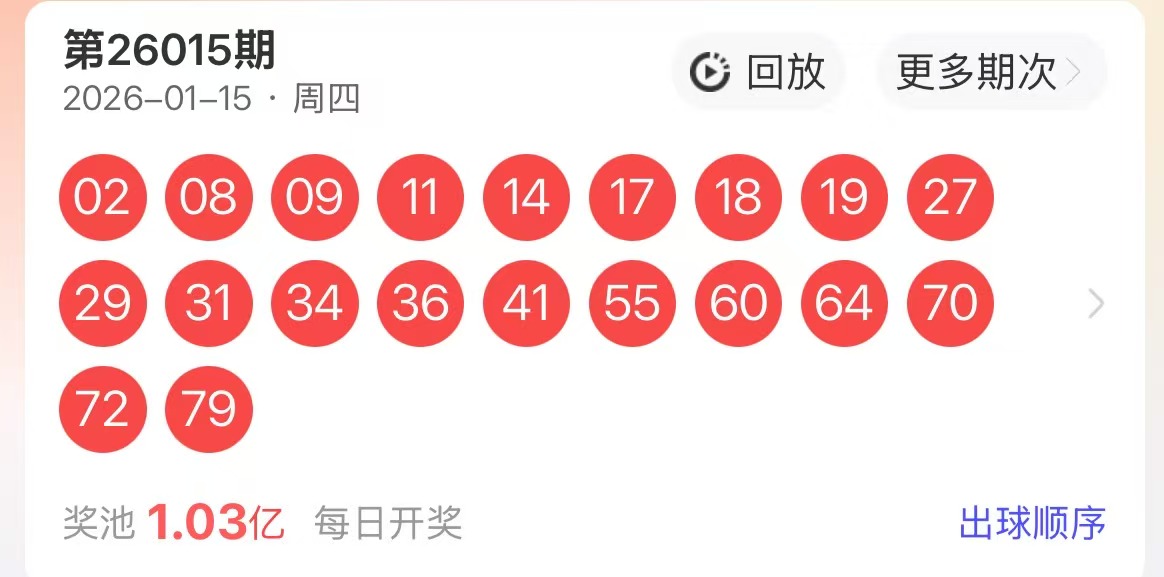
Task: Tap the 回放 replay button
Action: (759, 72)
